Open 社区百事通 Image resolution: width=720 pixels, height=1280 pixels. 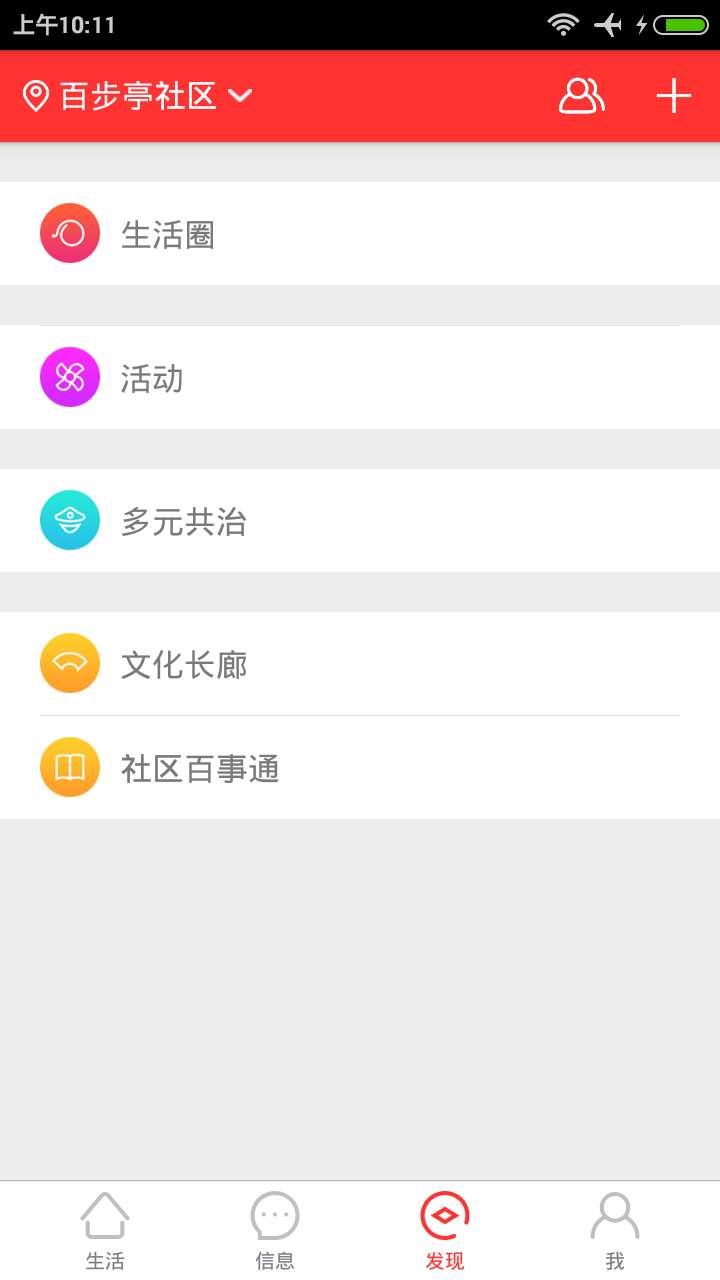click(360, 768)
